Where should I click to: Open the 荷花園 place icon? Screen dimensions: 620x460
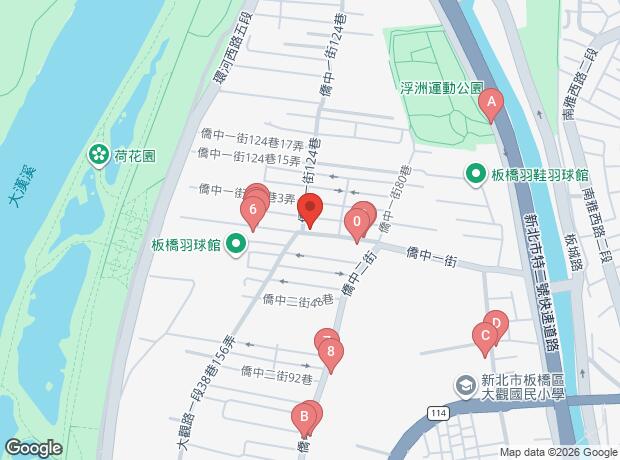tap(99, 155)
